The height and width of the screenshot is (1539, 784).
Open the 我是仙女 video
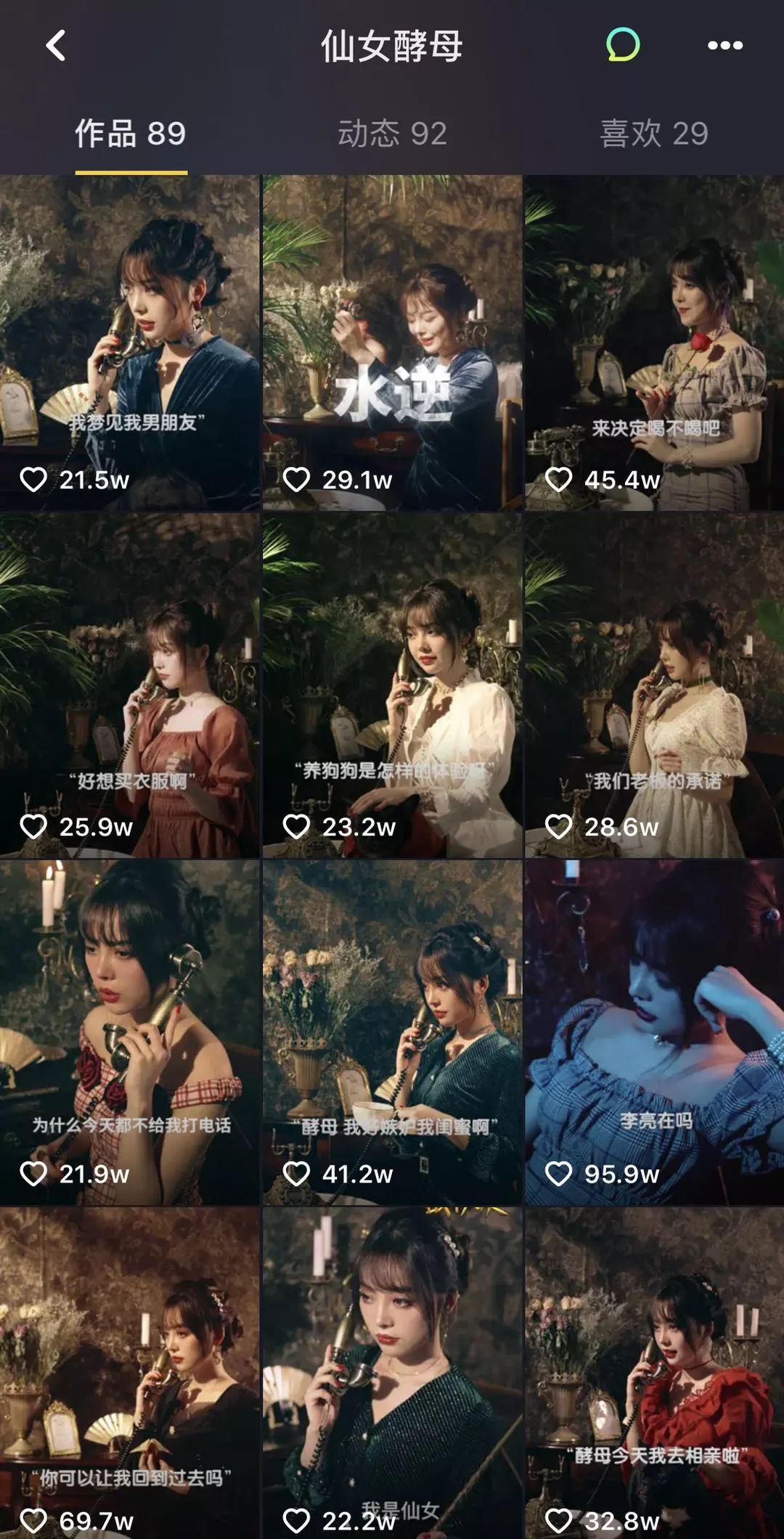392,1372
